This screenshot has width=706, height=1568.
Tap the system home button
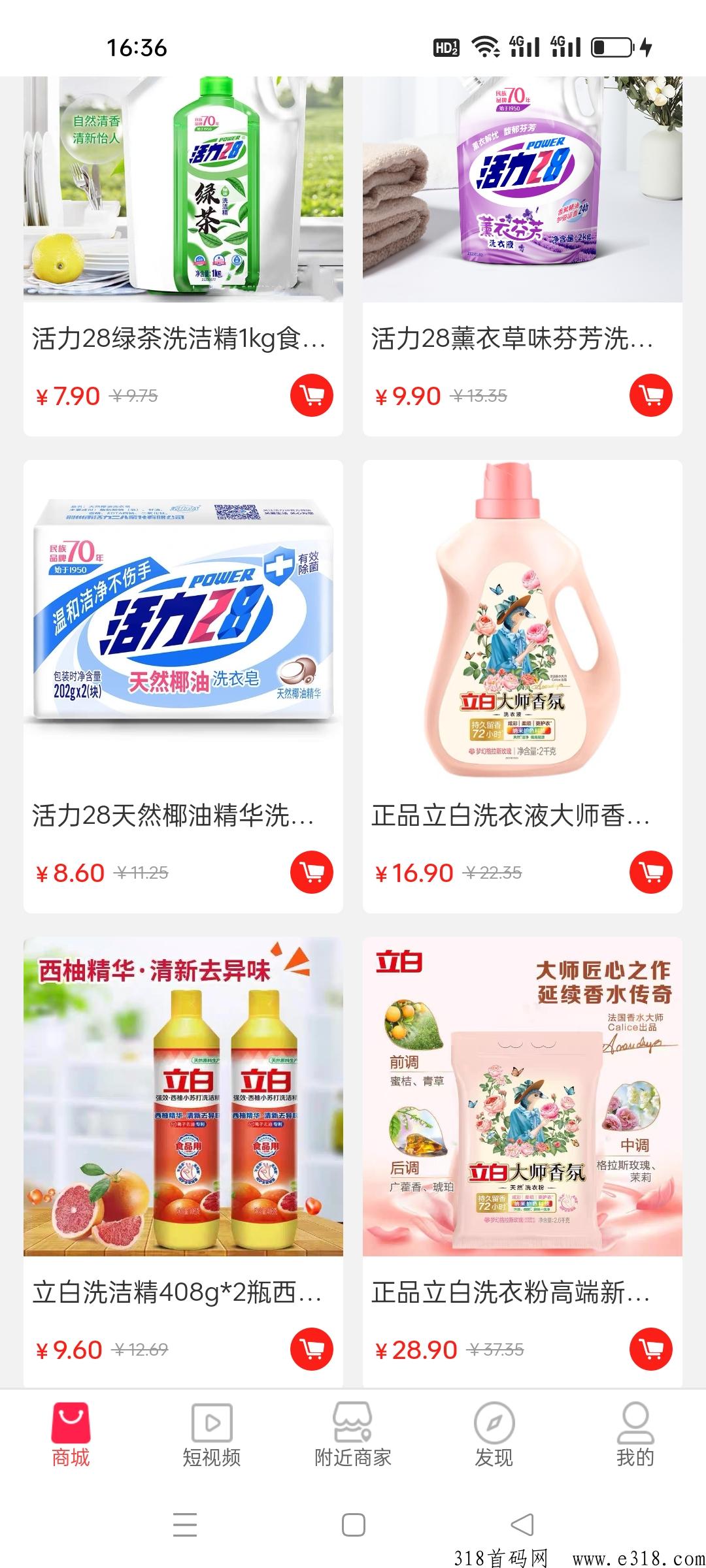tap(353, 1525)
